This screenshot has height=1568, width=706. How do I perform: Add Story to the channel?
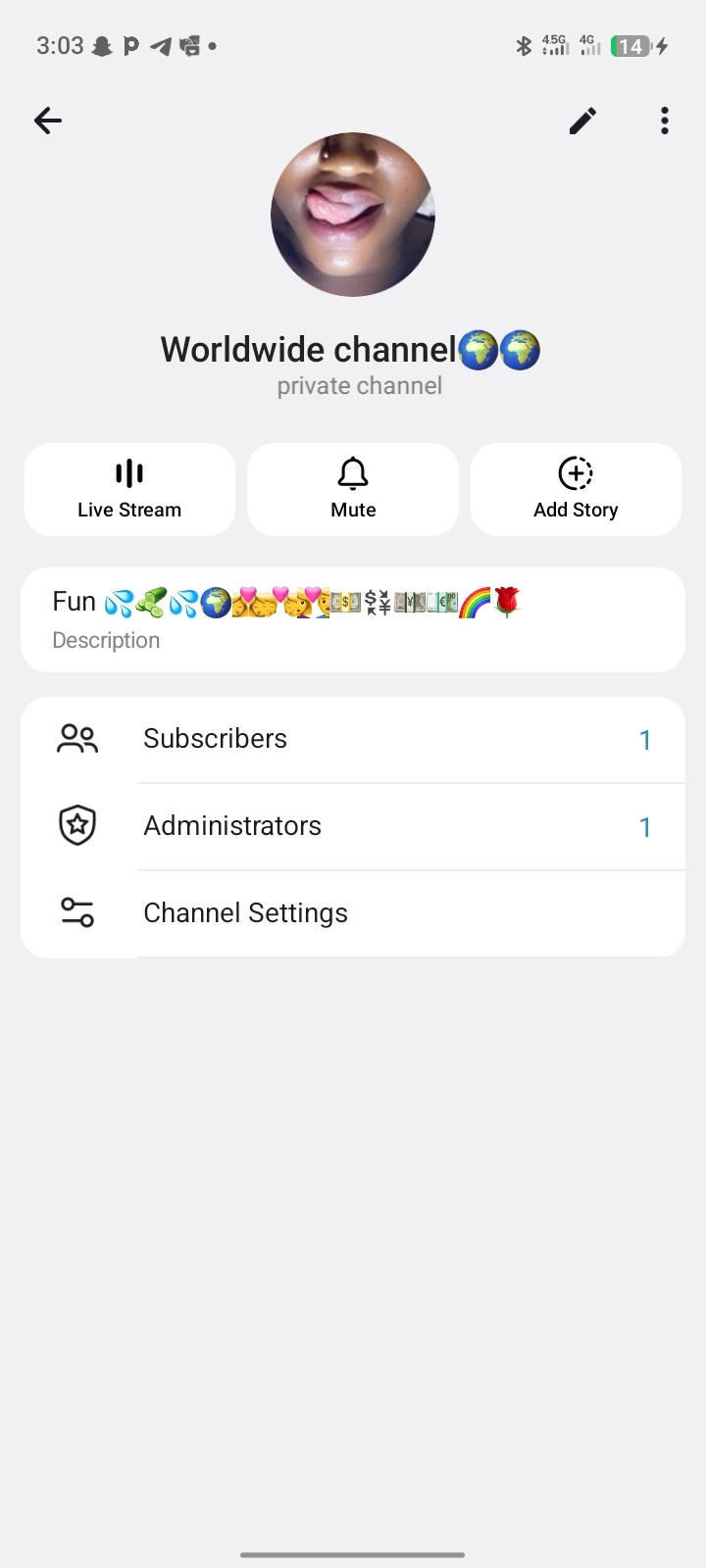[576, 489]
